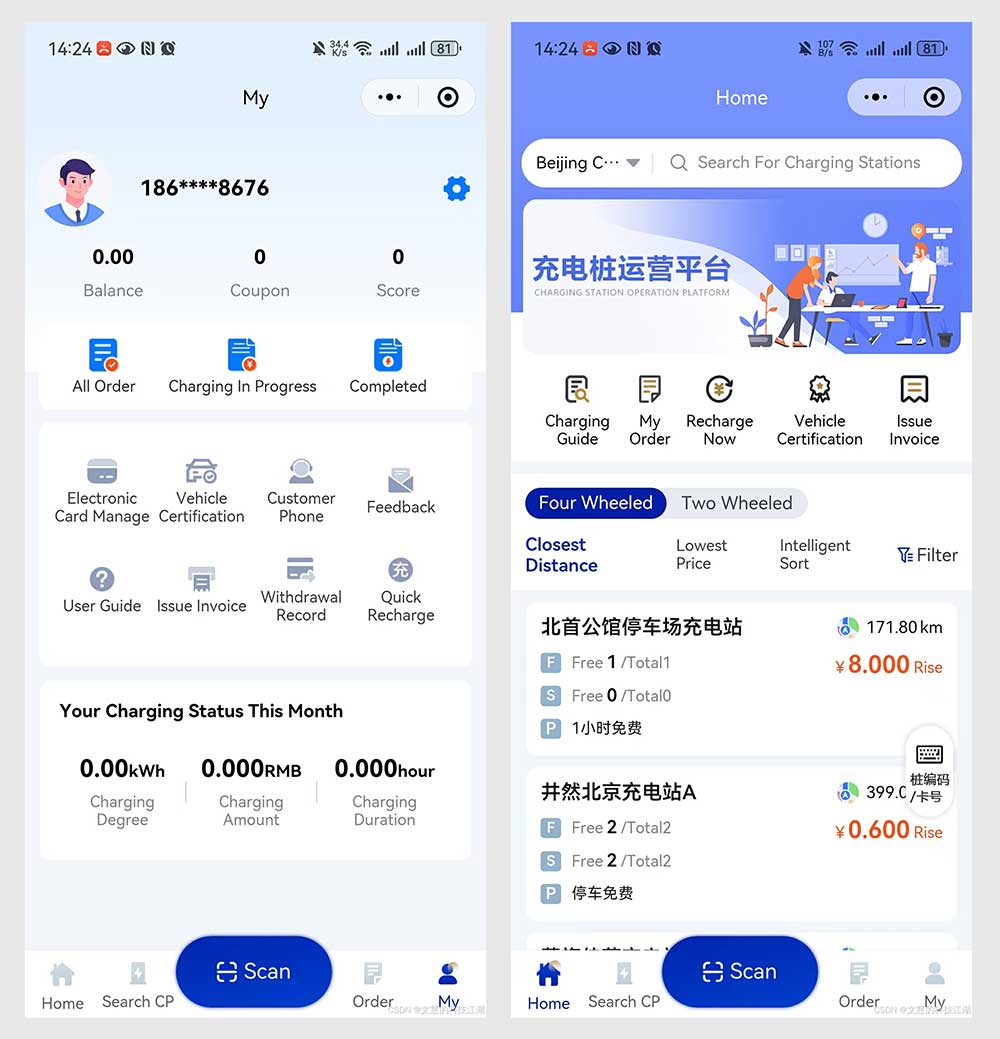Viewport: 1000px width, 1039px height.
Task: Call Customer Phone support
Action: click(x=301, y=491)
